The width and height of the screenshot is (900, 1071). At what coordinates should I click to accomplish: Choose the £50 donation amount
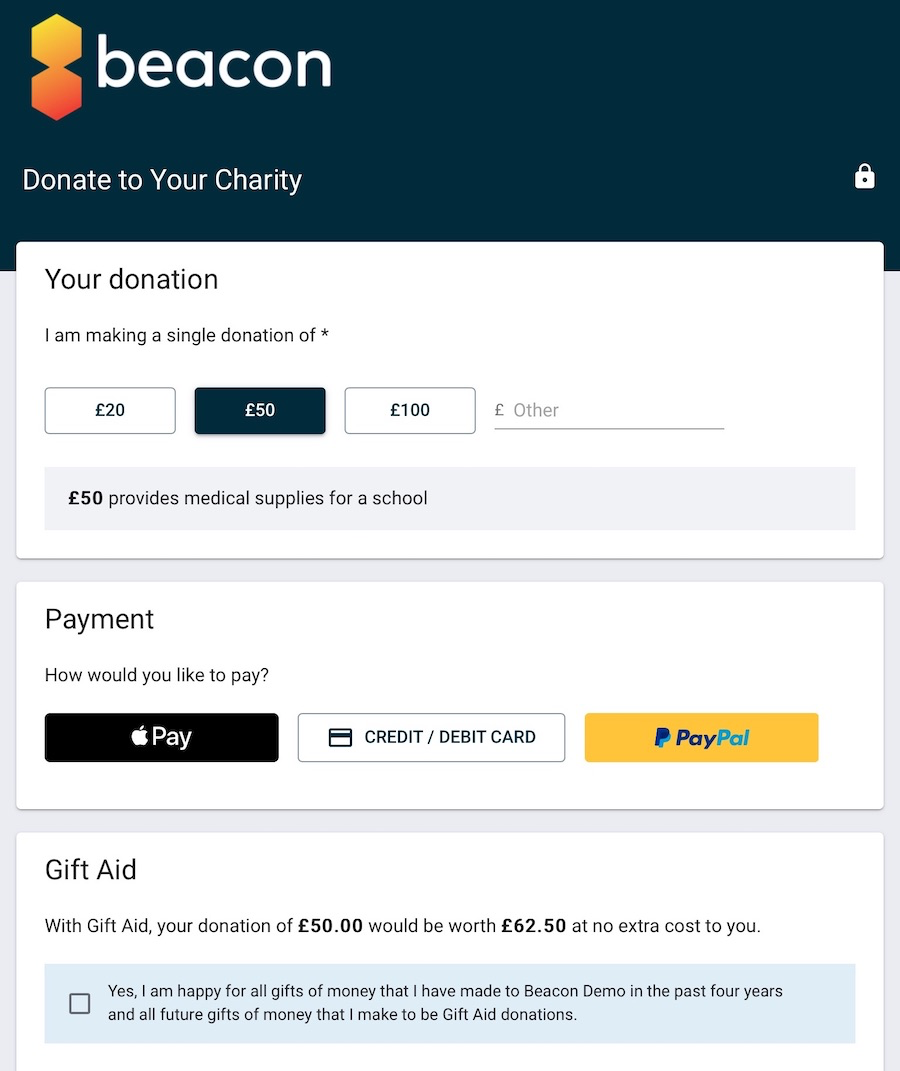click(260, 410)
